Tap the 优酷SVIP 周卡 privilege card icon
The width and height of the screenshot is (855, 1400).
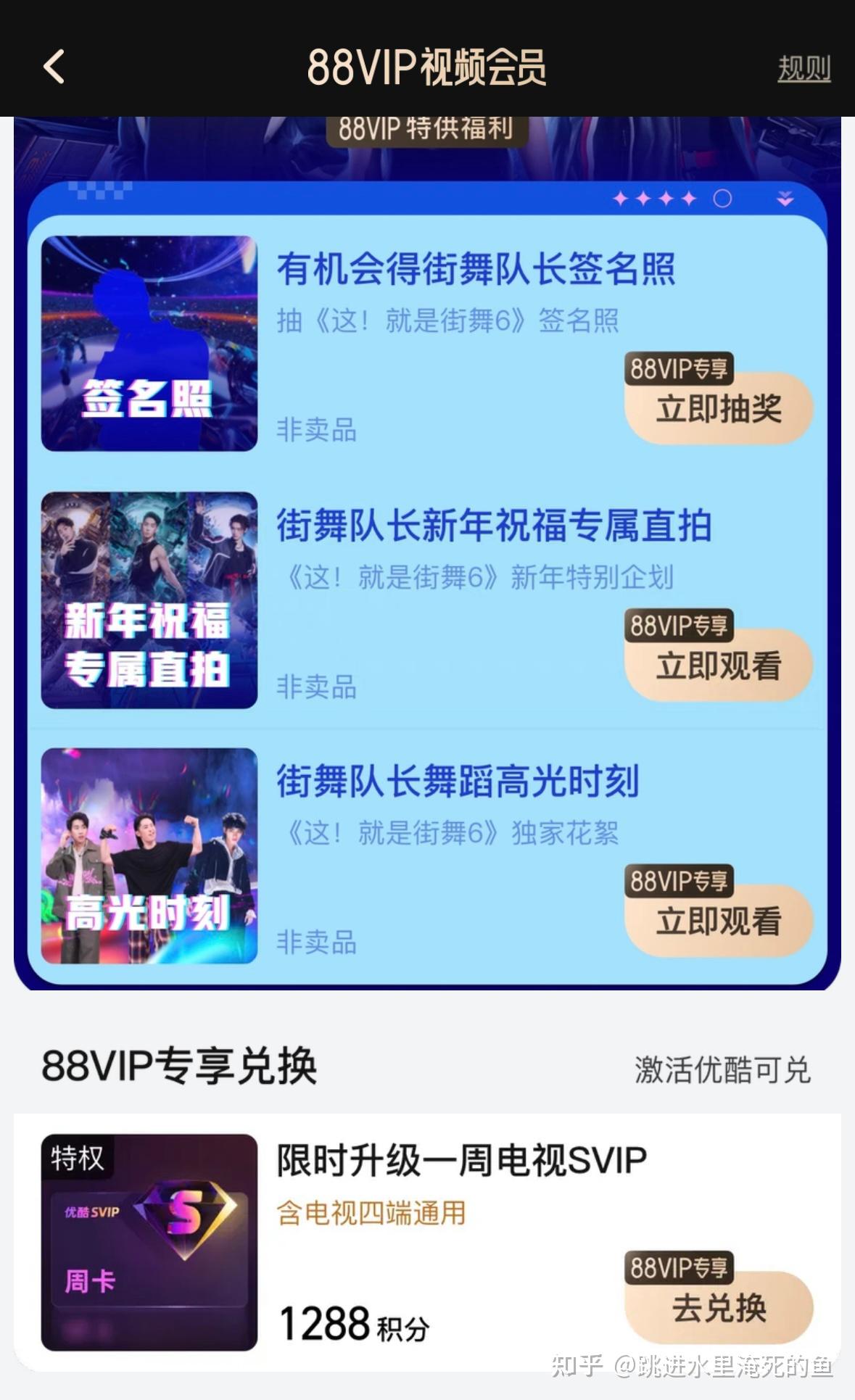149,1247
